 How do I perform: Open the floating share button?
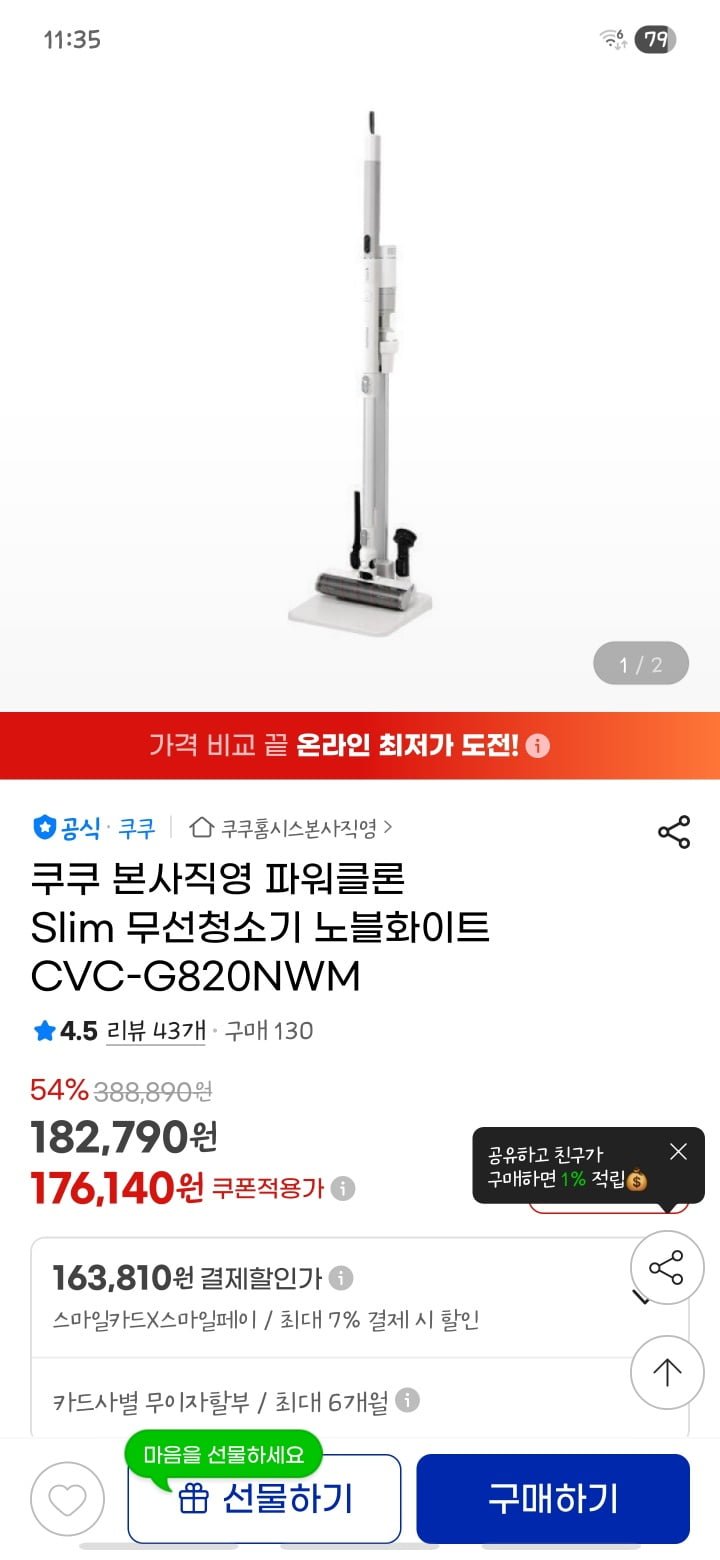click(x=666, y=1268)
